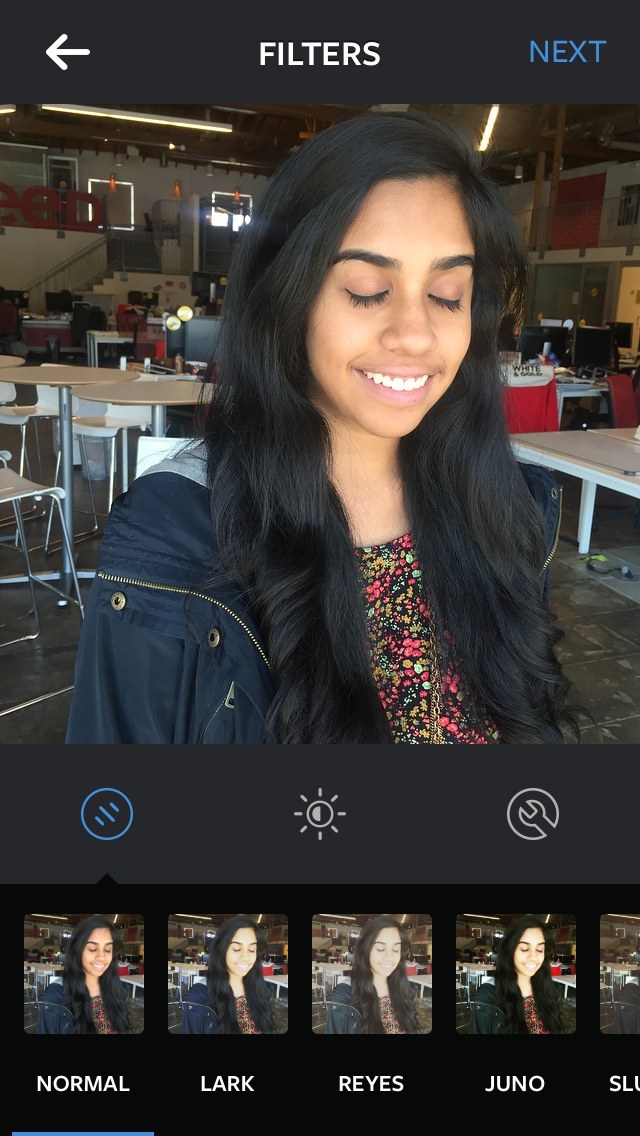Open the wrench editing tools
Screen dimensions: 640x1136
[x=533, y=814]
